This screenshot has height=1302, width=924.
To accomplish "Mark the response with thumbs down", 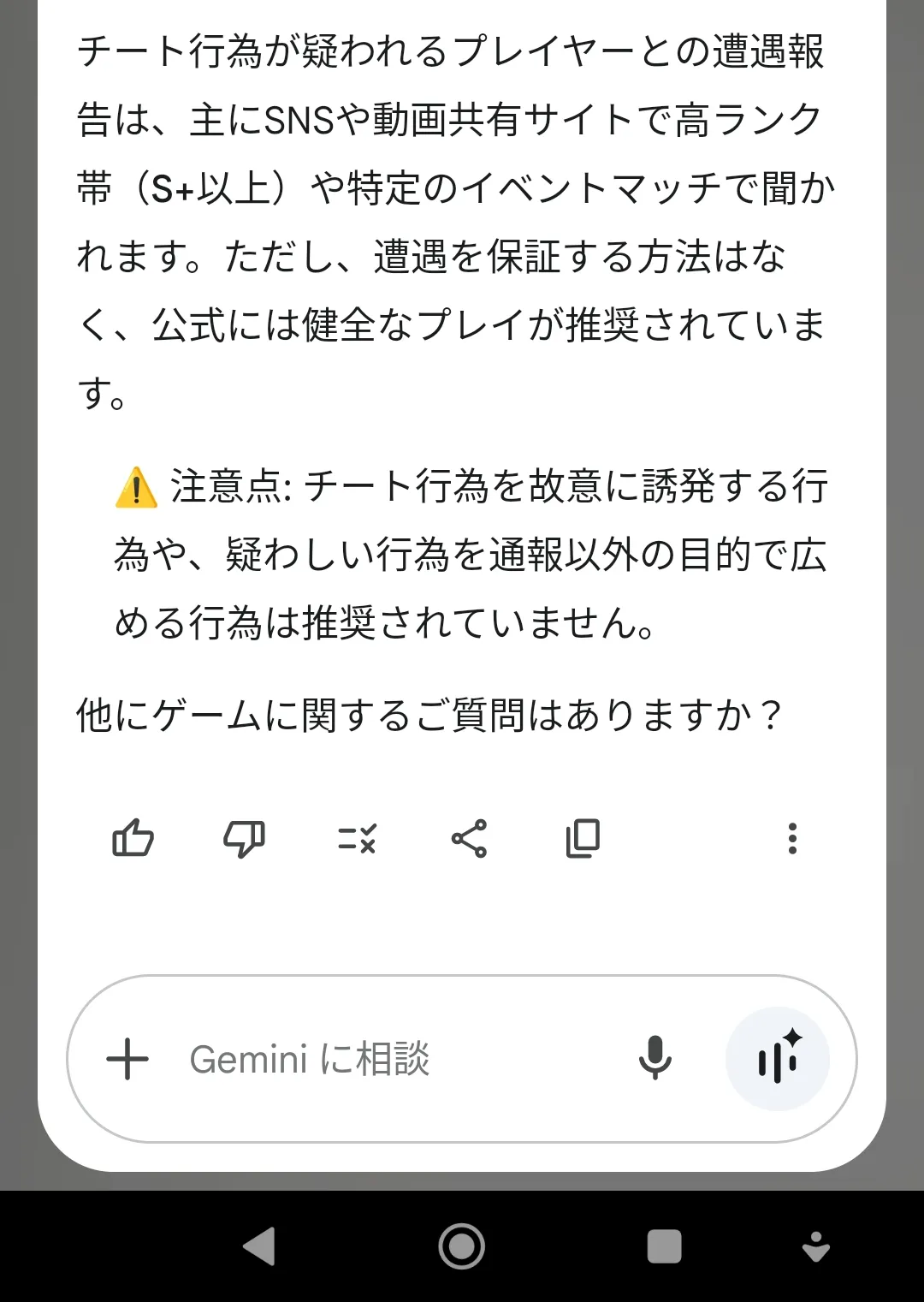I will tap(244, 838).
